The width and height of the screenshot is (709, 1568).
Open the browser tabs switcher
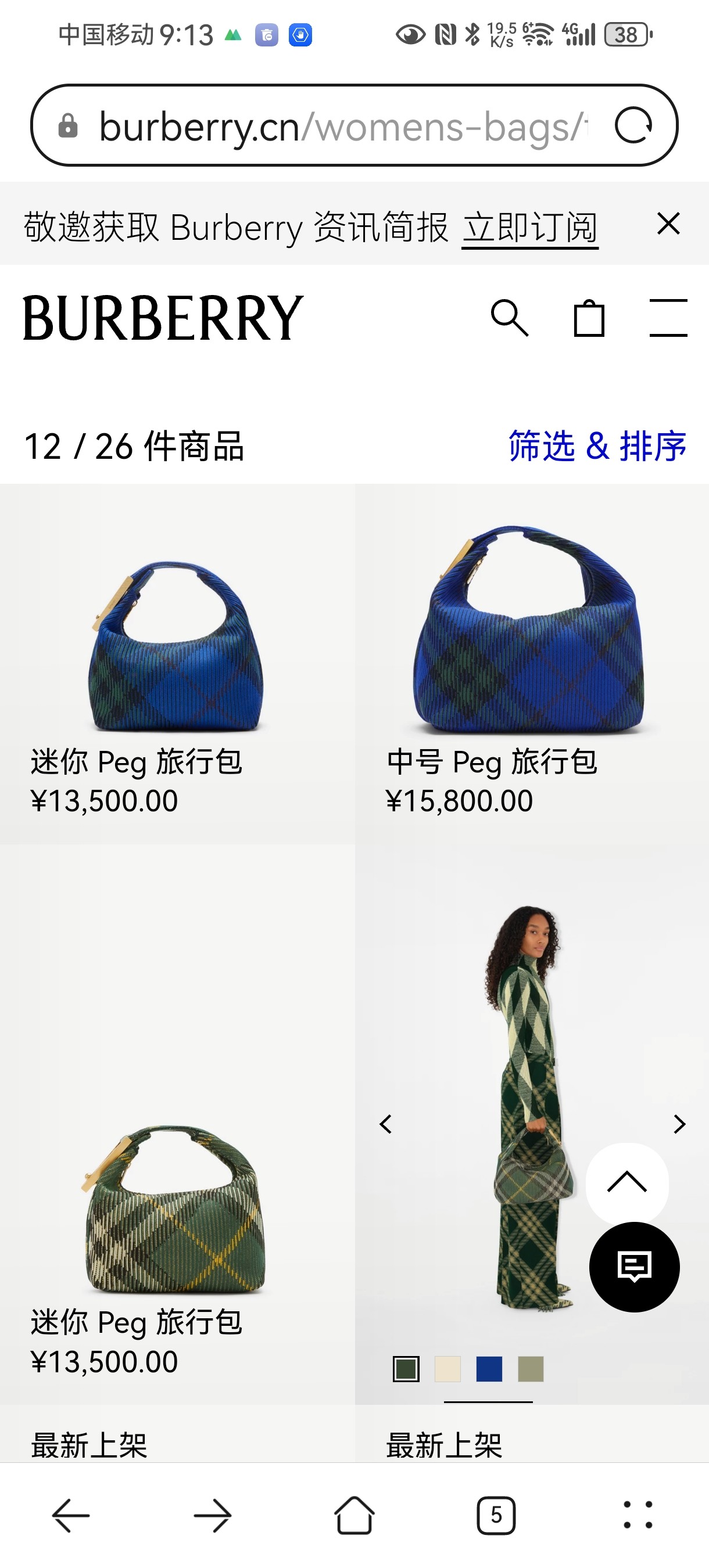click(x=496, y=1515)
